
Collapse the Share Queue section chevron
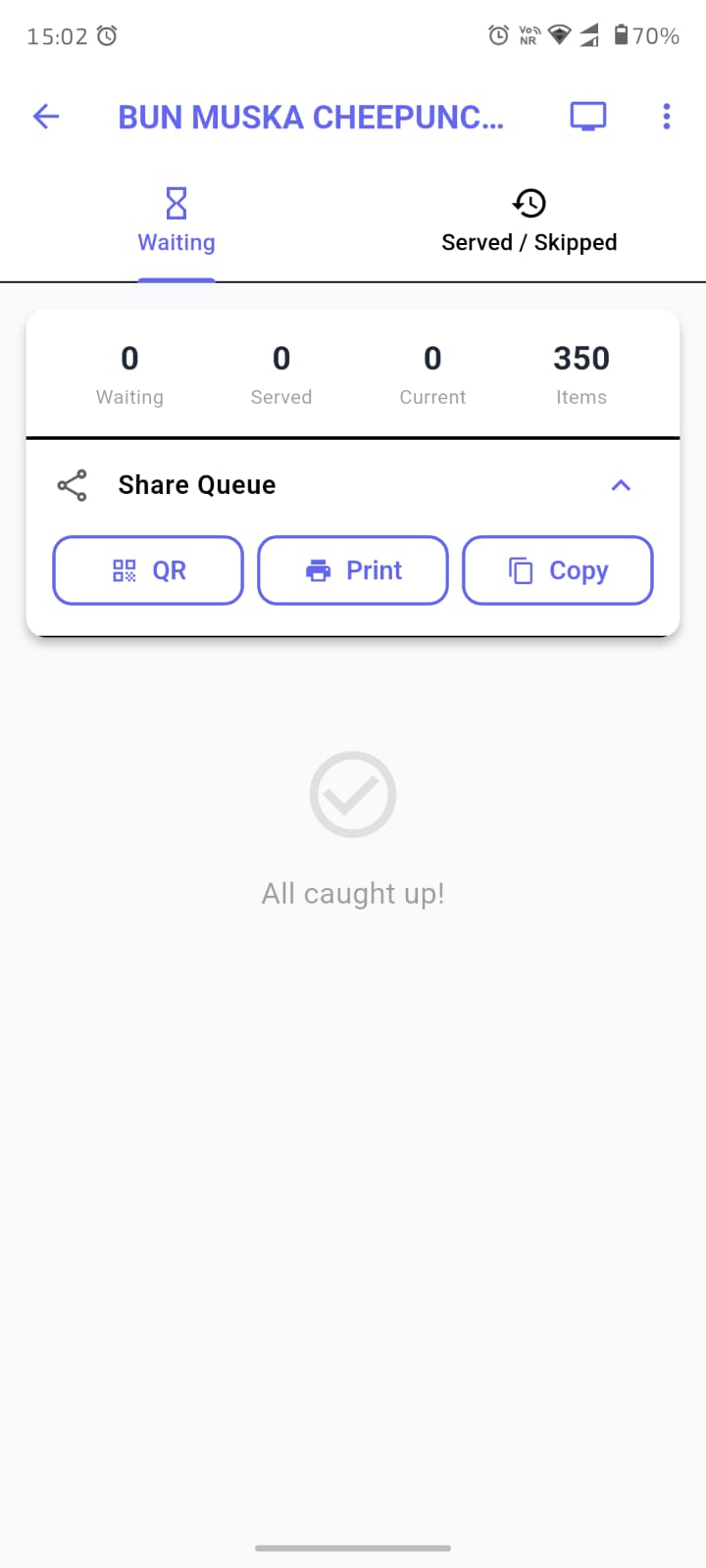coord(620,485)
